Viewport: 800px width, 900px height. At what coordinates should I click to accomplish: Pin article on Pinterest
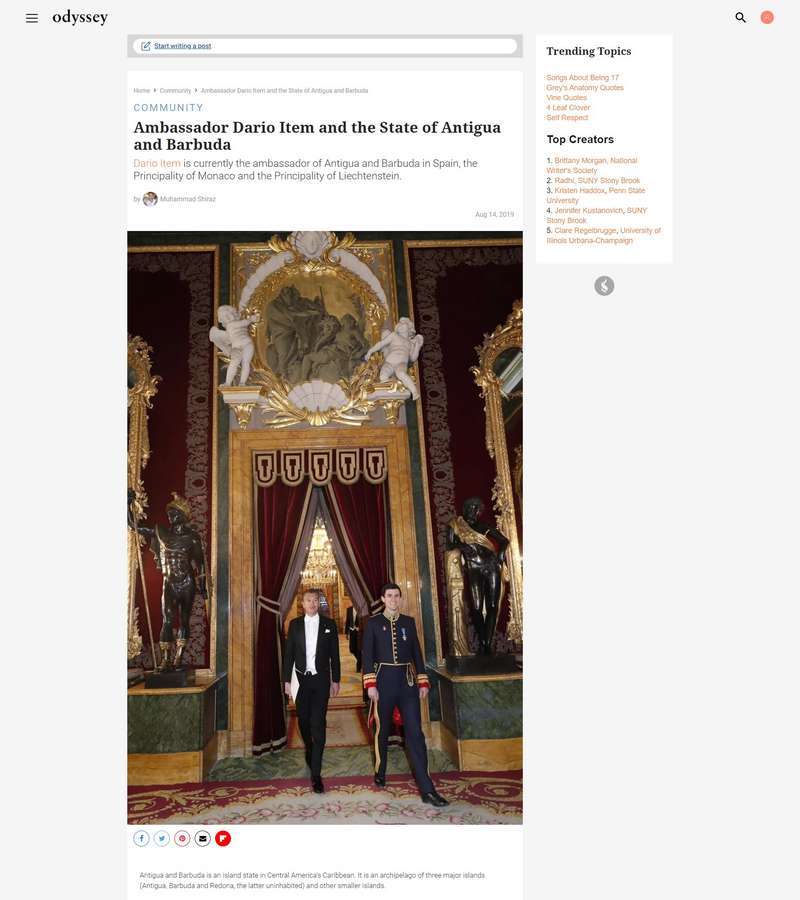(x=182, y=839)
